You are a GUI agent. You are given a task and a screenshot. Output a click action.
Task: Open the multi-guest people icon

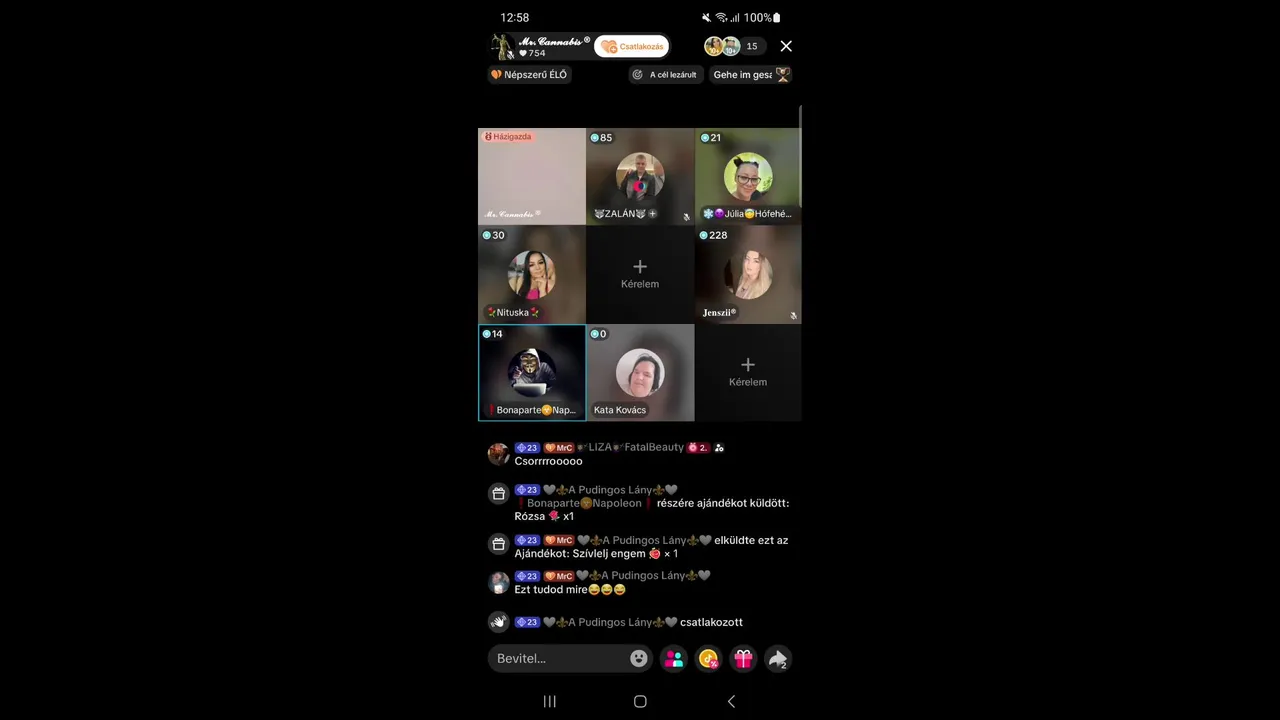[674, 658]
